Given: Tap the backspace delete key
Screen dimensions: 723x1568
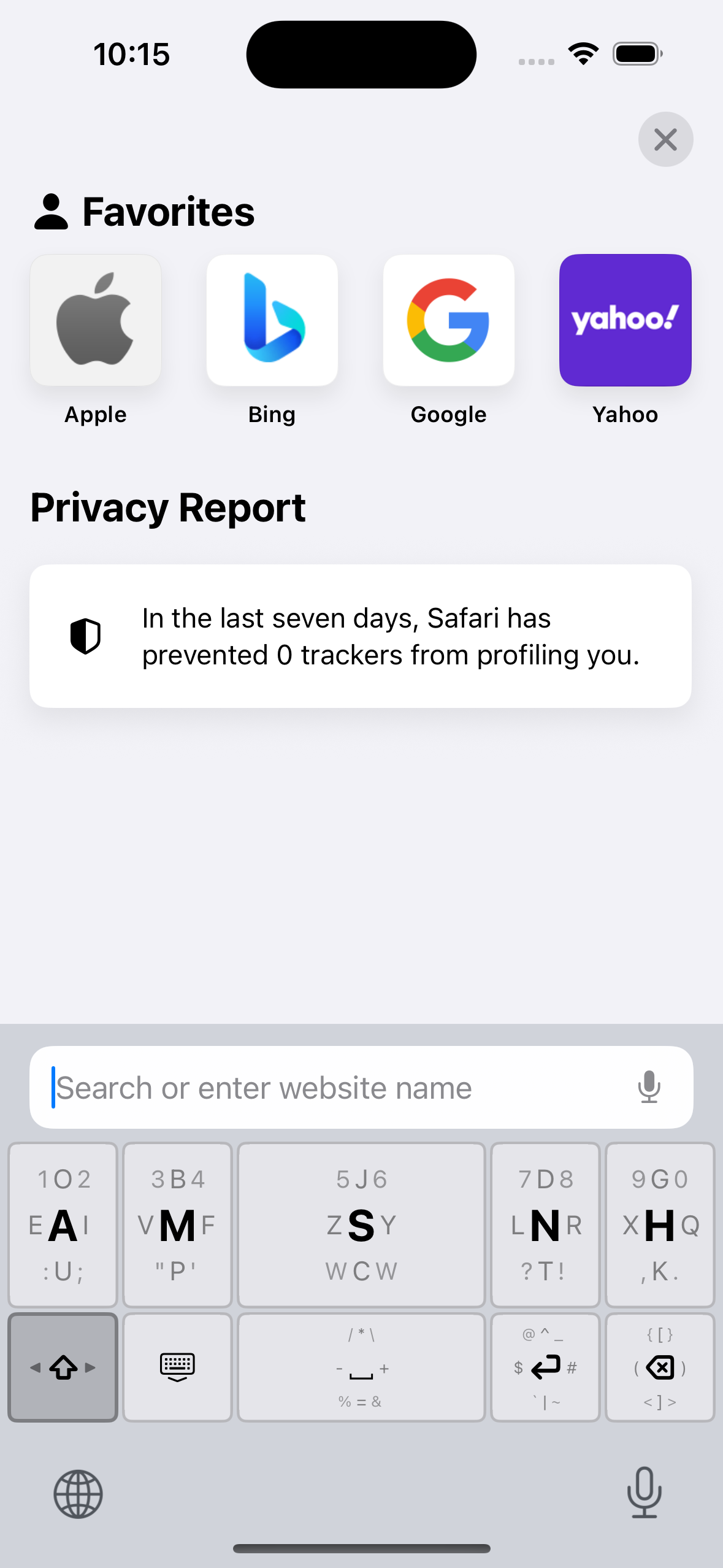Looking at the screenshot, I should click(x=660, y=1367).
